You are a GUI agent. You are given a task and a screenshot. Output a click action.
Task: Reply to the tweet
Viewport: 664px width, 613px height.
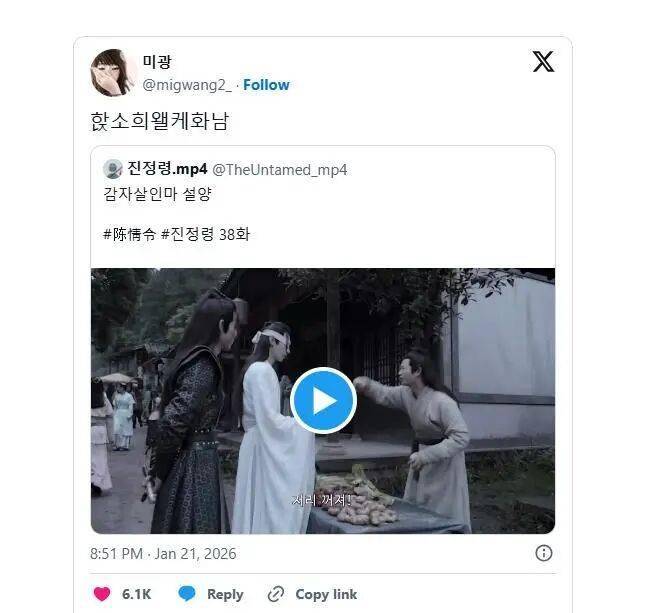pos(211,594)
